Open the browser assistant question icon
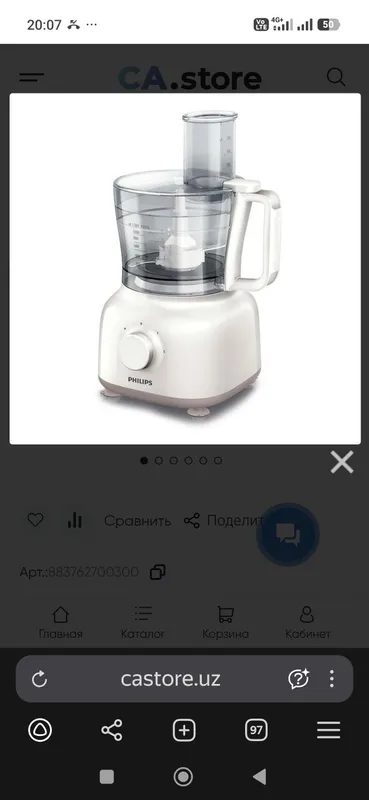 (299, 679)
